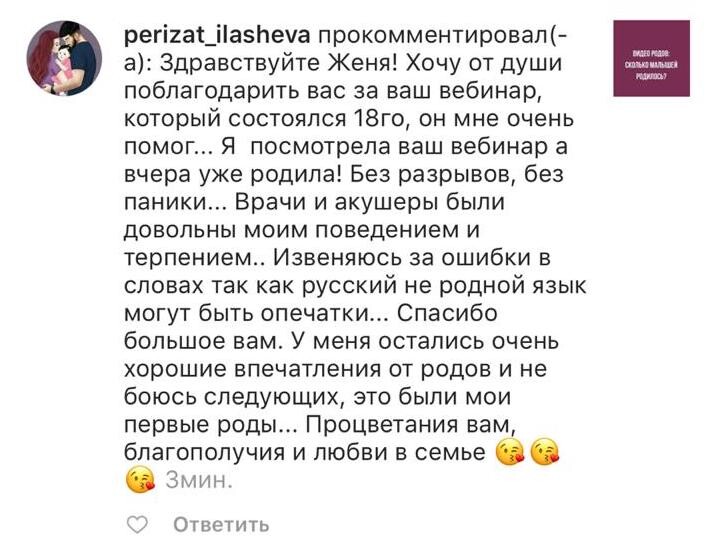Screen dimensions: 718x551
Task: Like the comment with heart icon
Action: tap(139, 524)
